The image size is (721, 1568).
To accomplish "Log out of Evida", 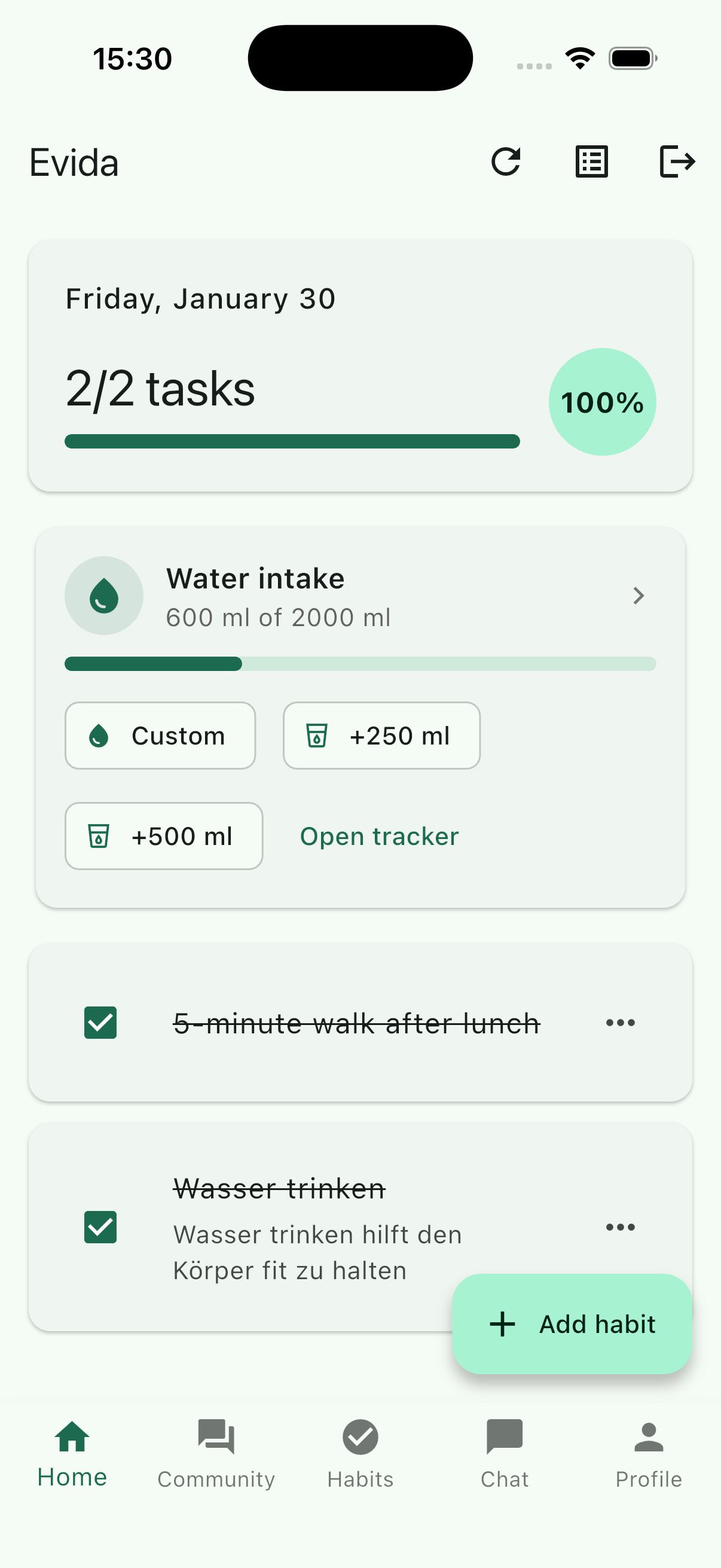I will (x=677, y=162).
